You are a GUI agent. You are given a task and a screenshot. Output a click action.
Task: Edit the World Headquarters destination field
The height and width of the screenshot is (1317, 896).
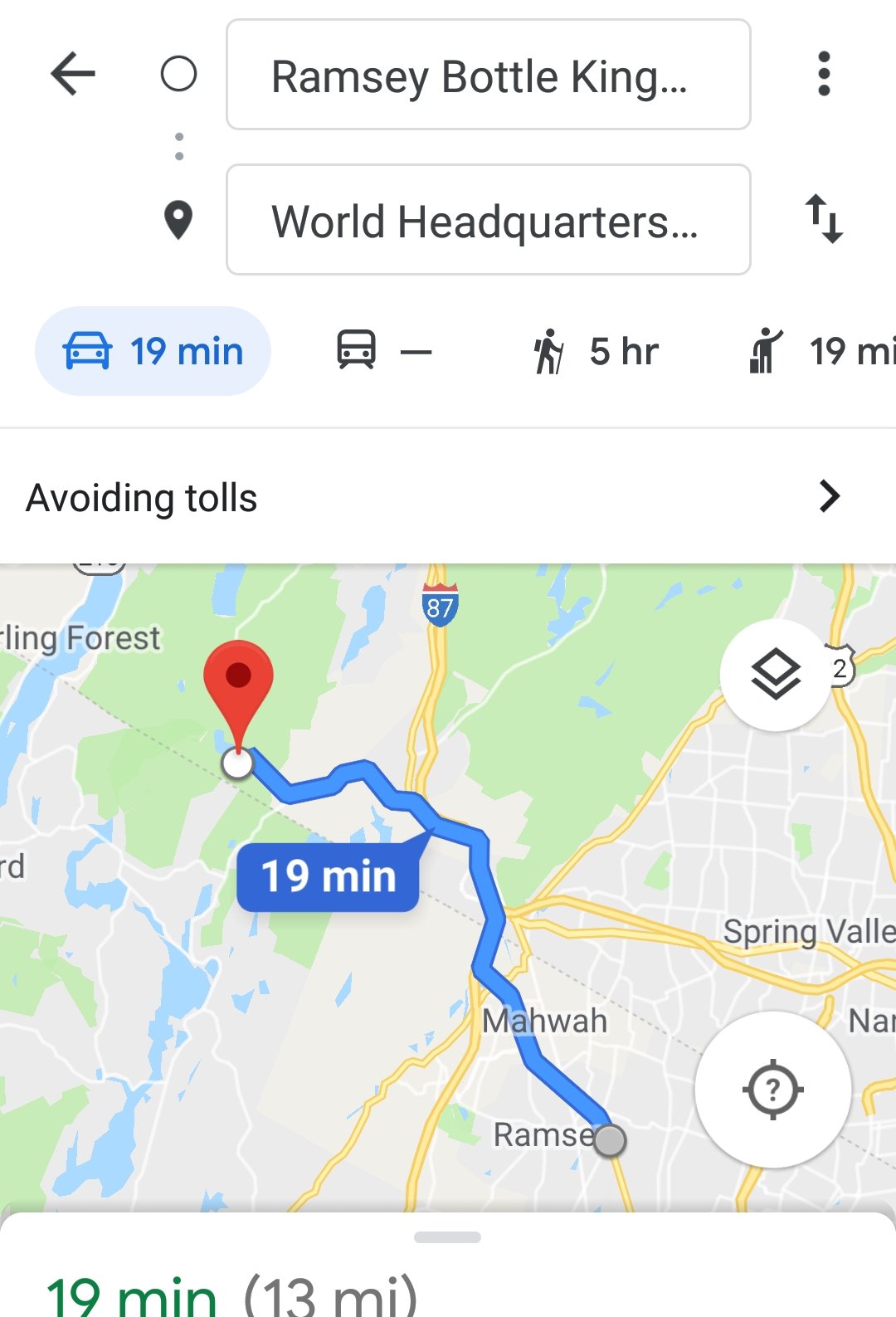488,220
